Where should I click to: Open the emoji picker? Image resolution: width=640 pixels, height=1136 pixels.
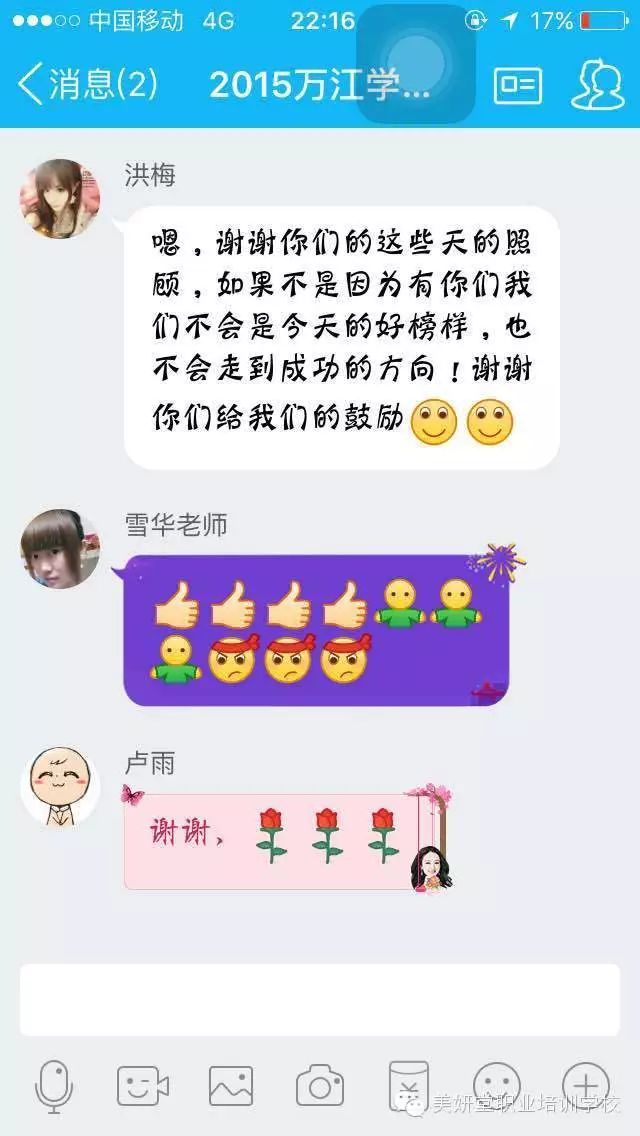(x=497, y=1086)
